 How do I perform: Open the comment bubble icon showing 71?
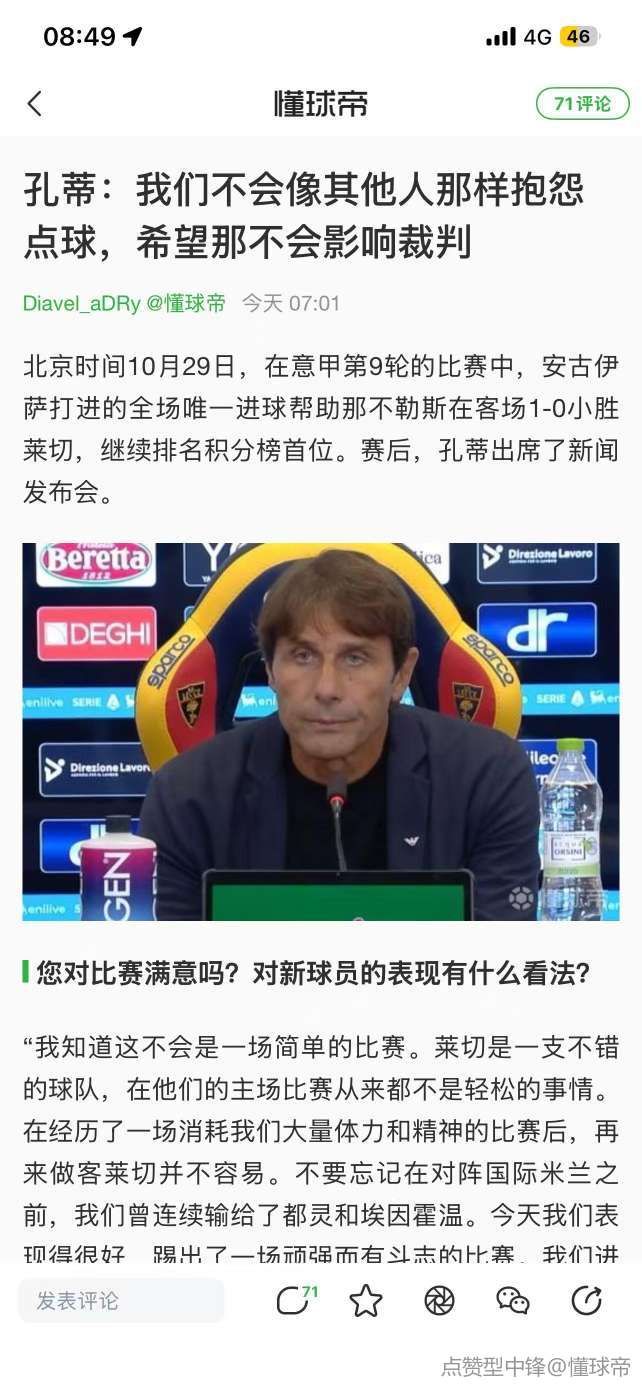click(295, 1300)
